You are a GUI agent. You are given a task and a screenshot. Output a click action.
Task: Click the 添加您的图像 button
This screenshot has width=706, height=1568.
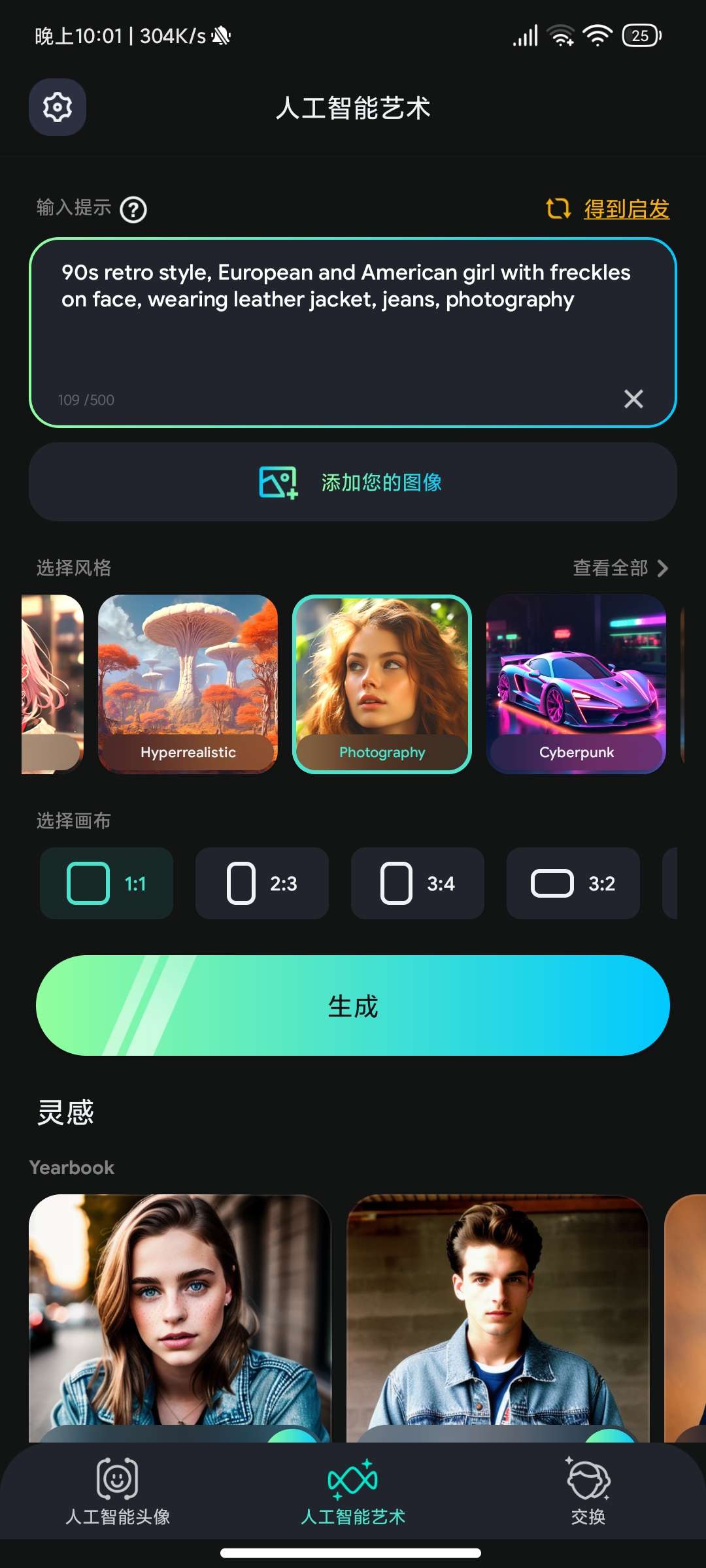[353, 482]
